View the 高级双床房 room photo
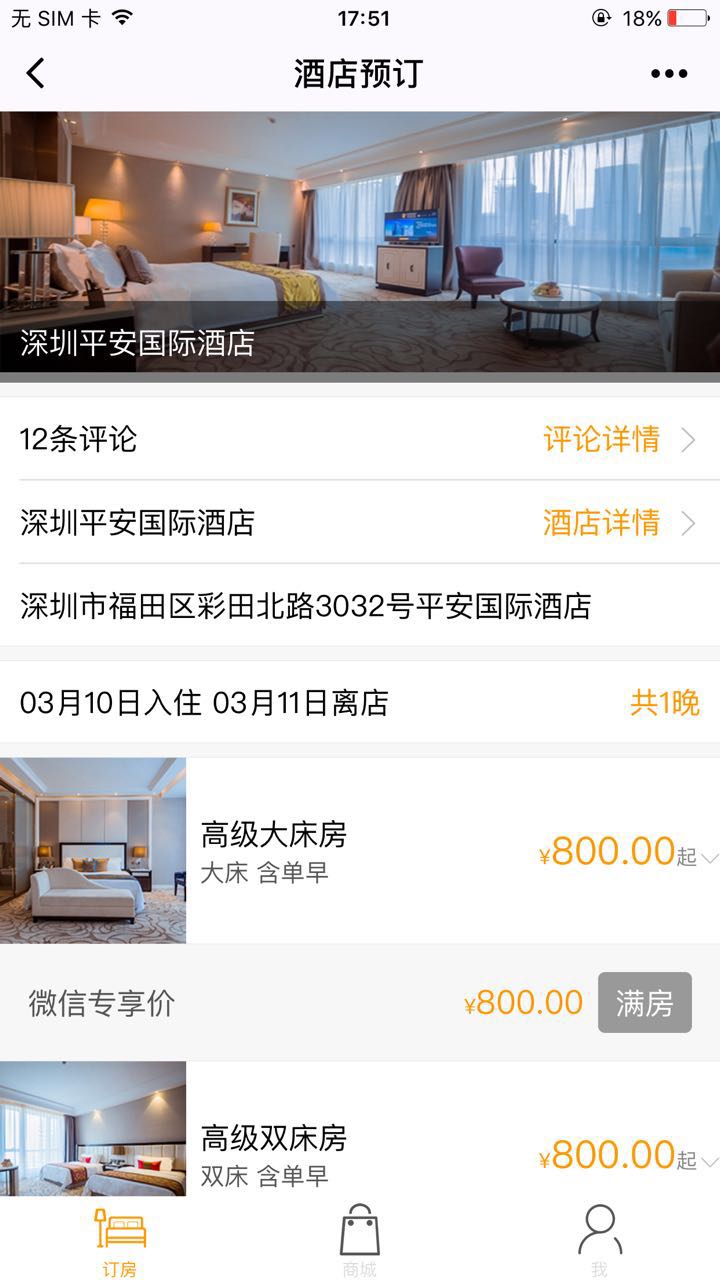The width and height of the screenshot is (720, 1280). coord(93,1130)
